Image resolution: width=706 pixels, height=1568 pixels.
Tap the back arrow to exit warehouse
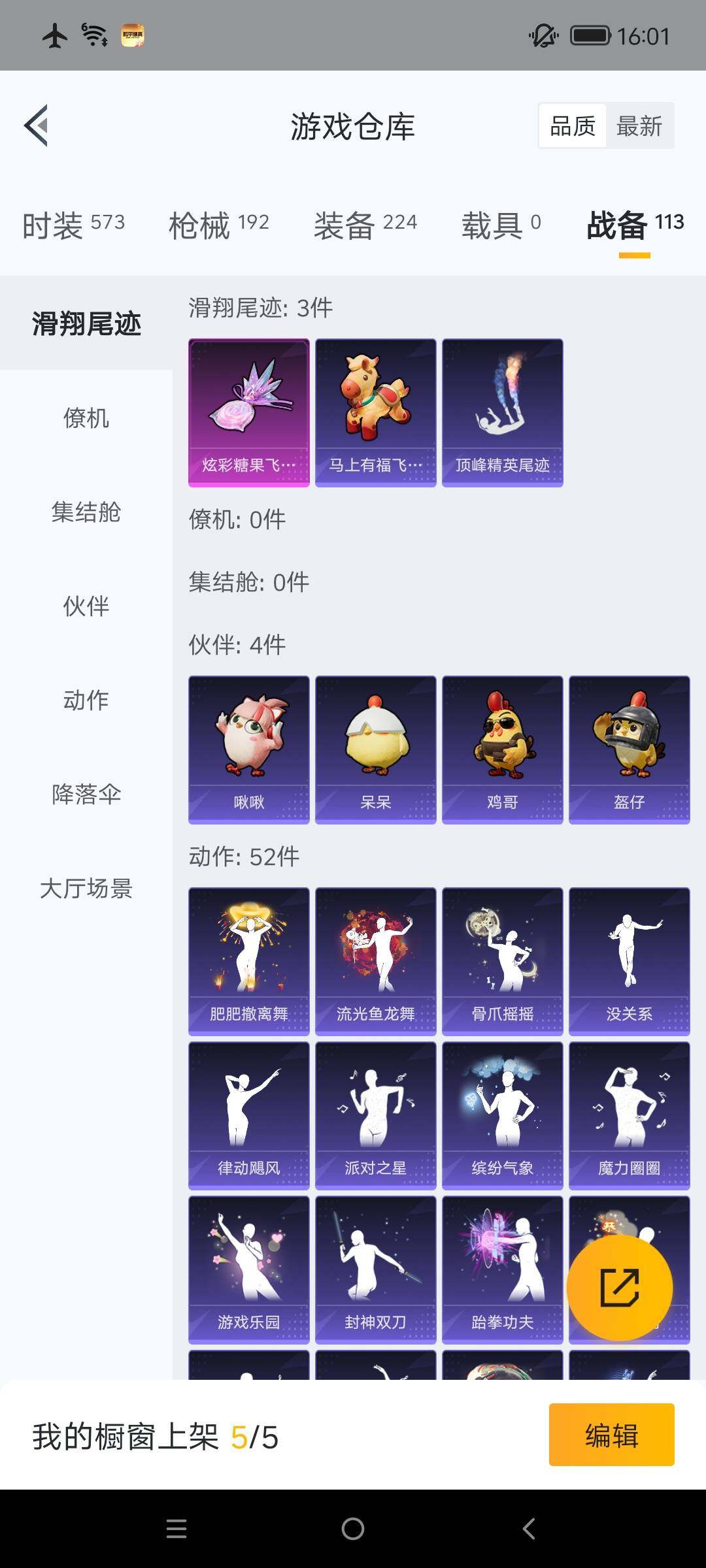37,126
